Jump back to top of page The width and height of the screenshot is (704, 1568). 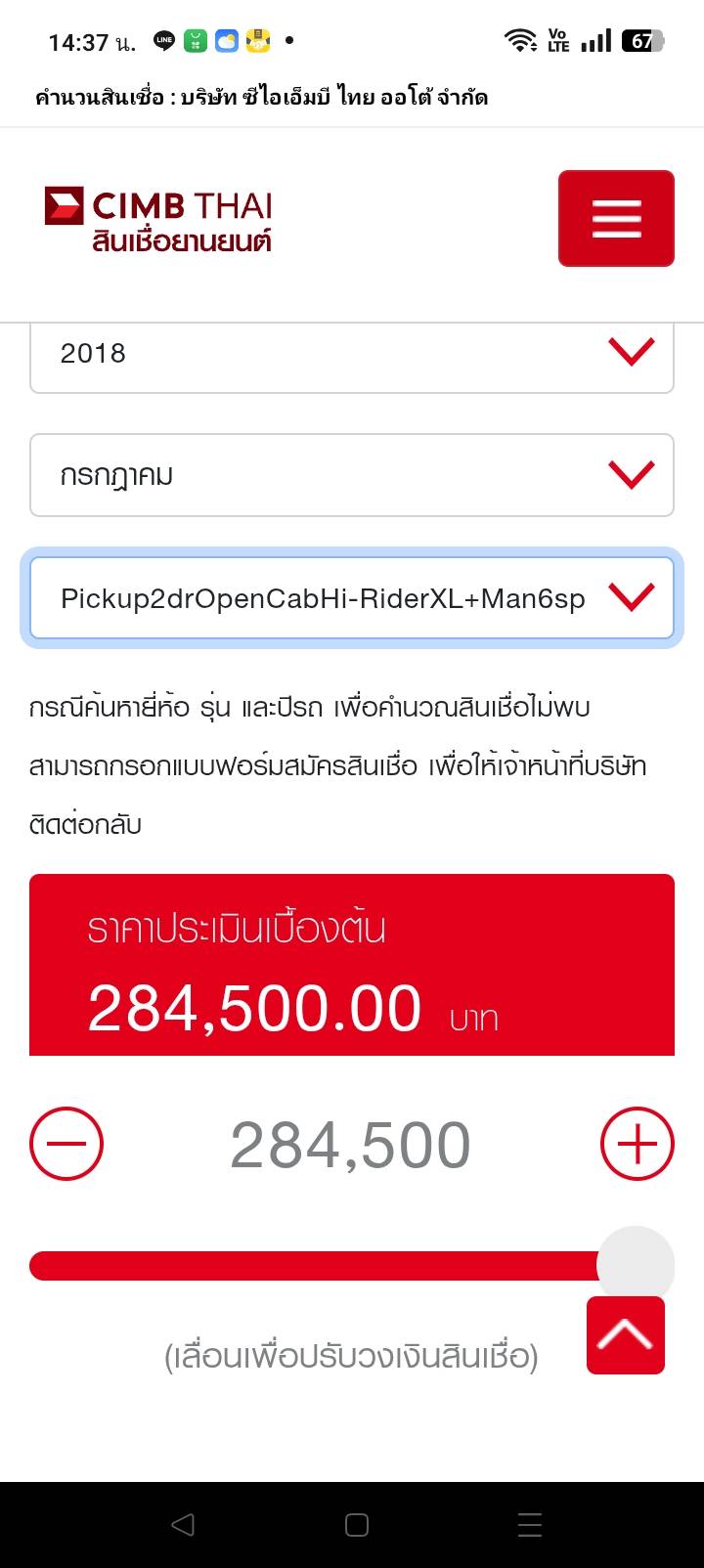pyautogui.click(x=626, y=1335)
